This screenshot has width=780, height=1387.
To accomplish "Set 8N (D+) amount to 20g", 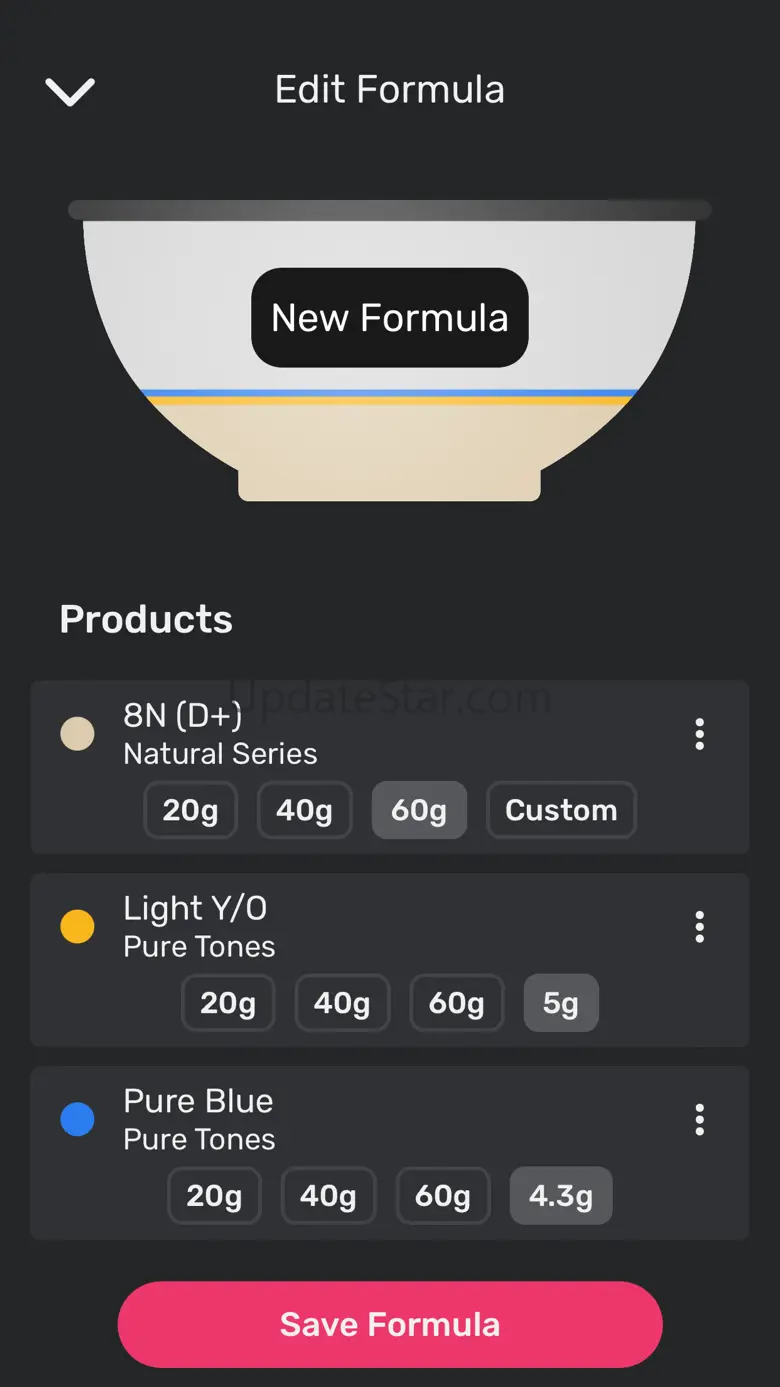I will tap(190, 810).
